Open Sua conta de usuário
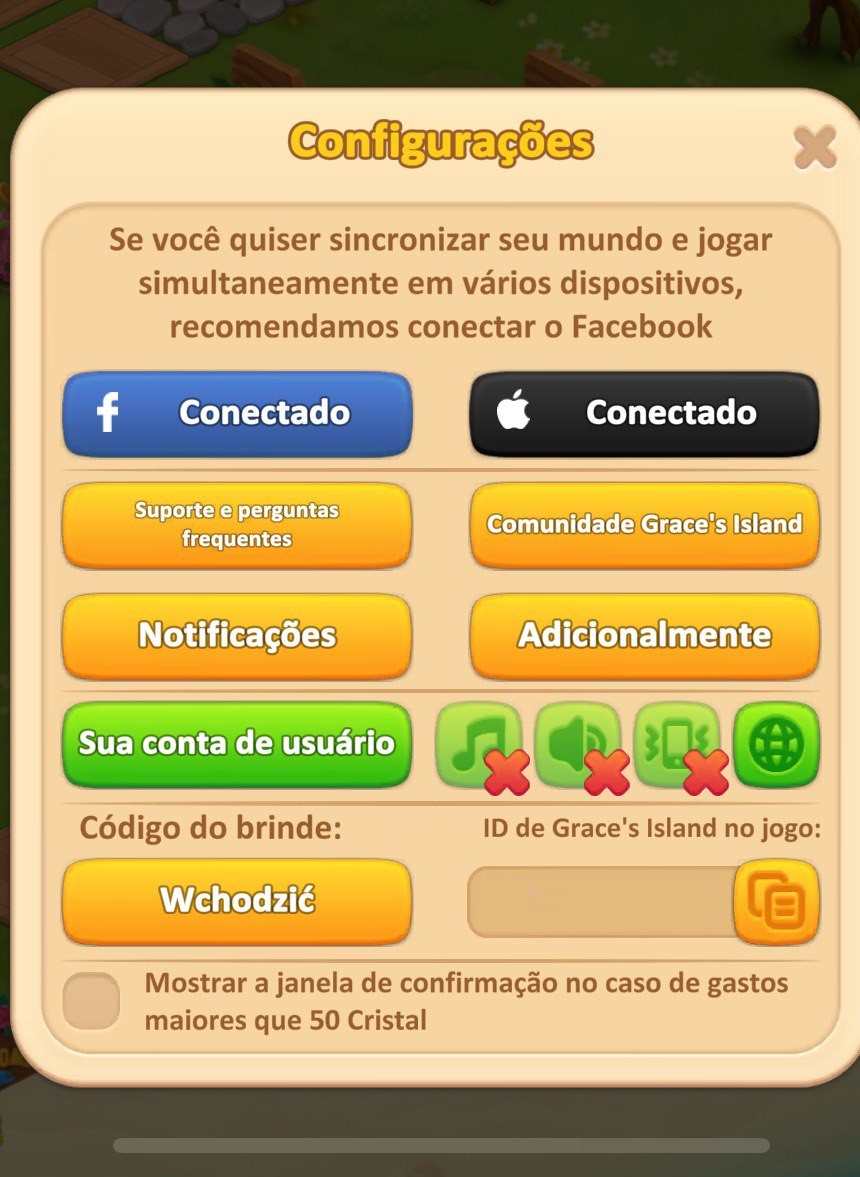This screenshot has width=860, height=1177. [x=237, y=744]
